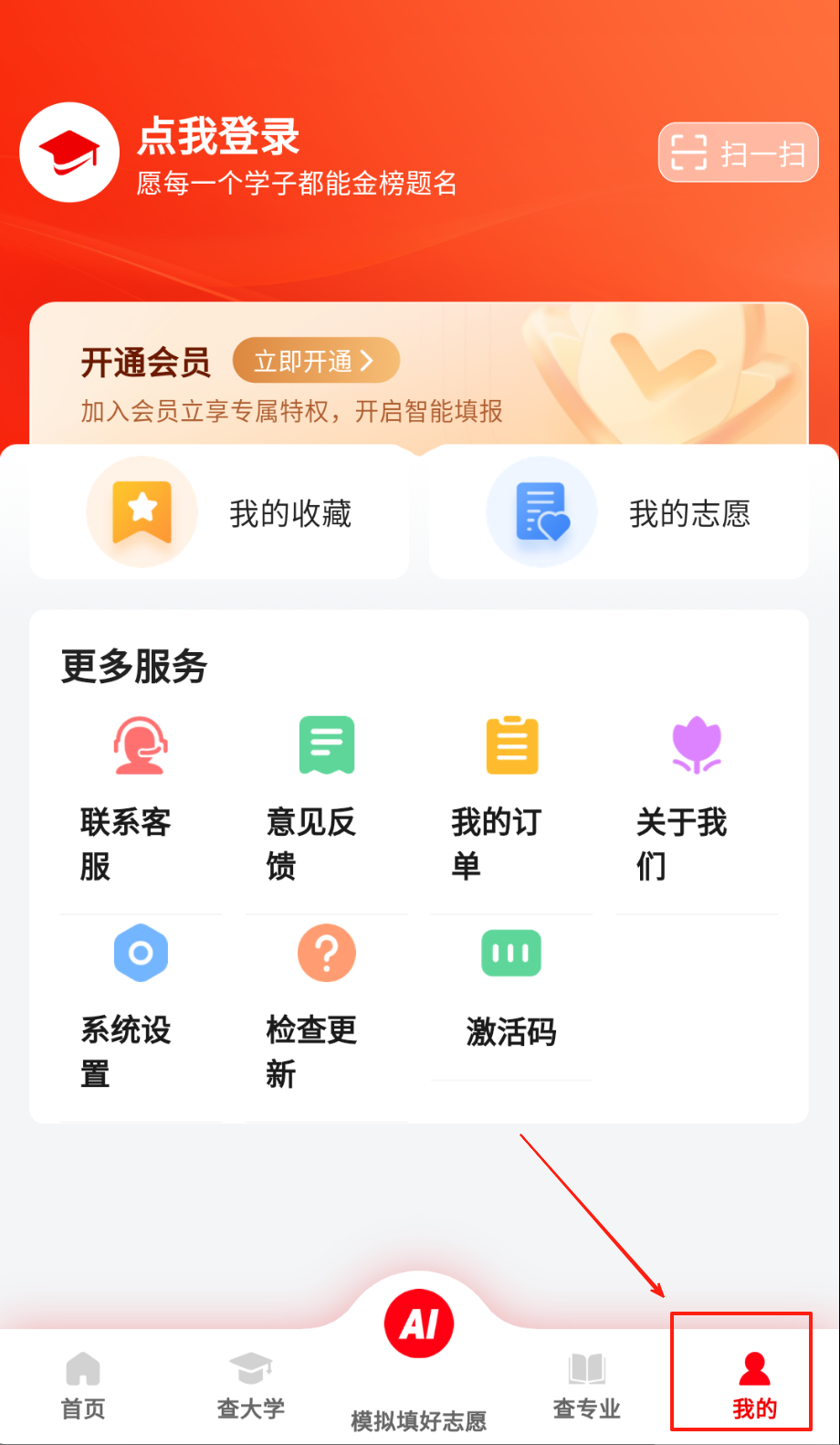Viewport: 840px width, 1445px height.
Task: Open 我的收藏 favorites
Action: click(219, 513)
